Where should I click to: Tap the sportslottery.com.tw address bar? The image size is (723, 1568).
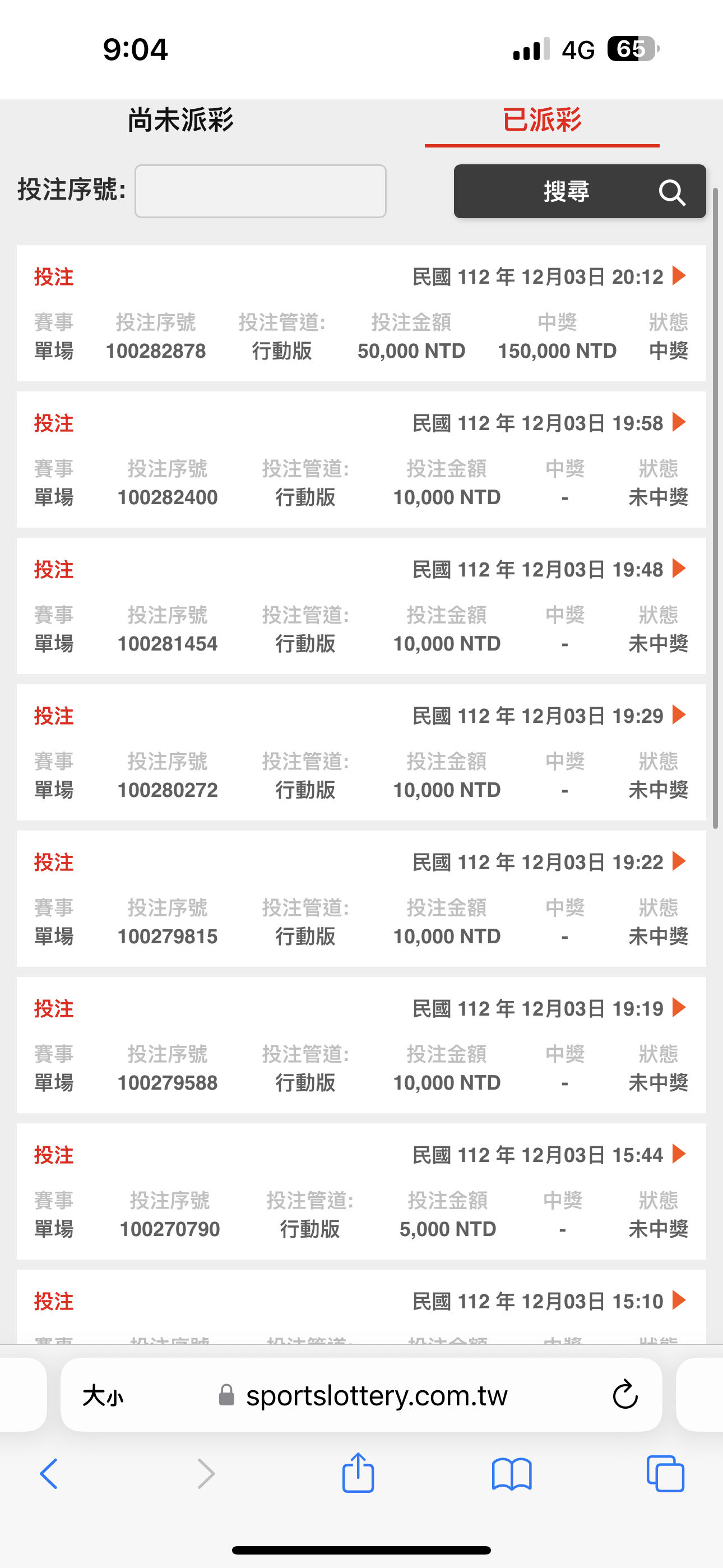click(x=361, y=1395)
